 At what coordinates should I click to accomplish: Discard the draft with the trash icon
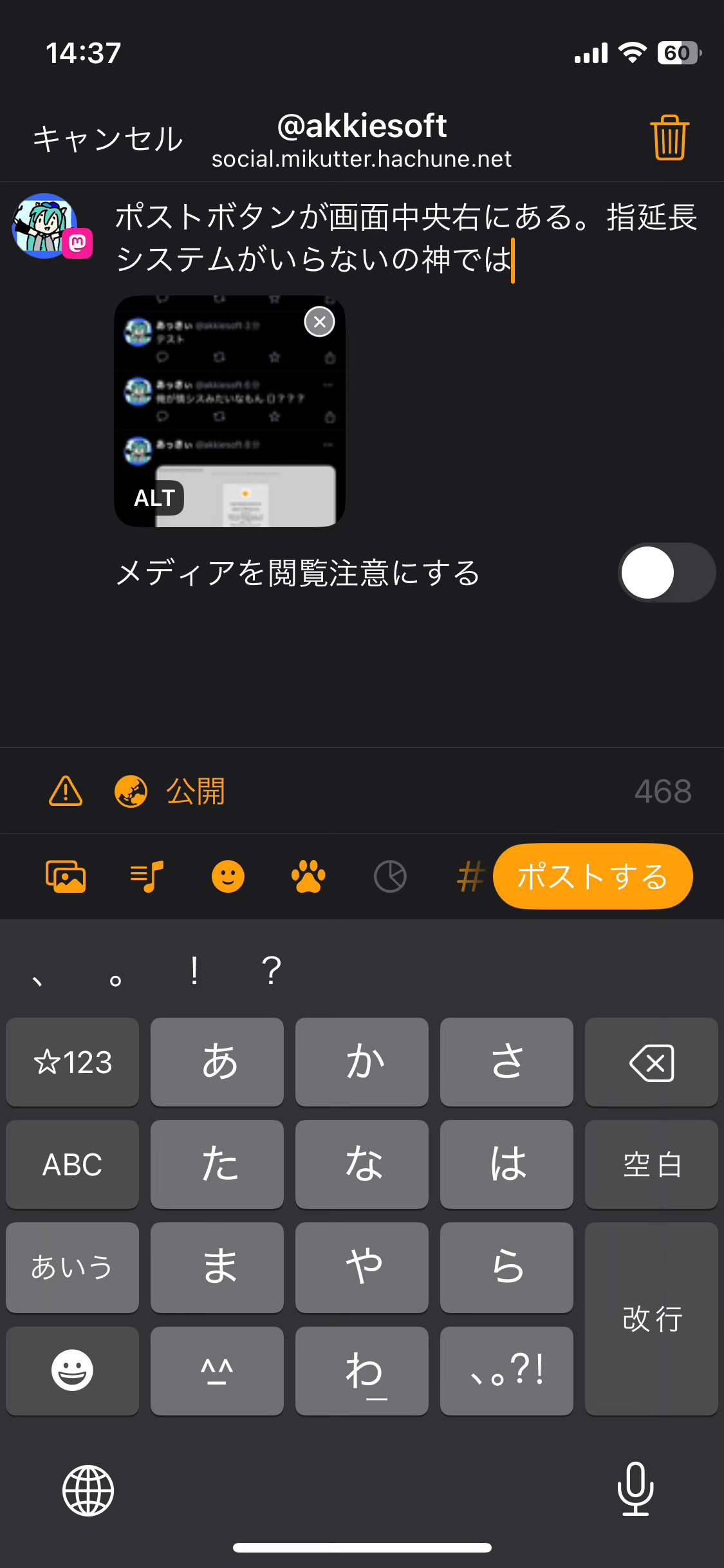click(669, 138)
